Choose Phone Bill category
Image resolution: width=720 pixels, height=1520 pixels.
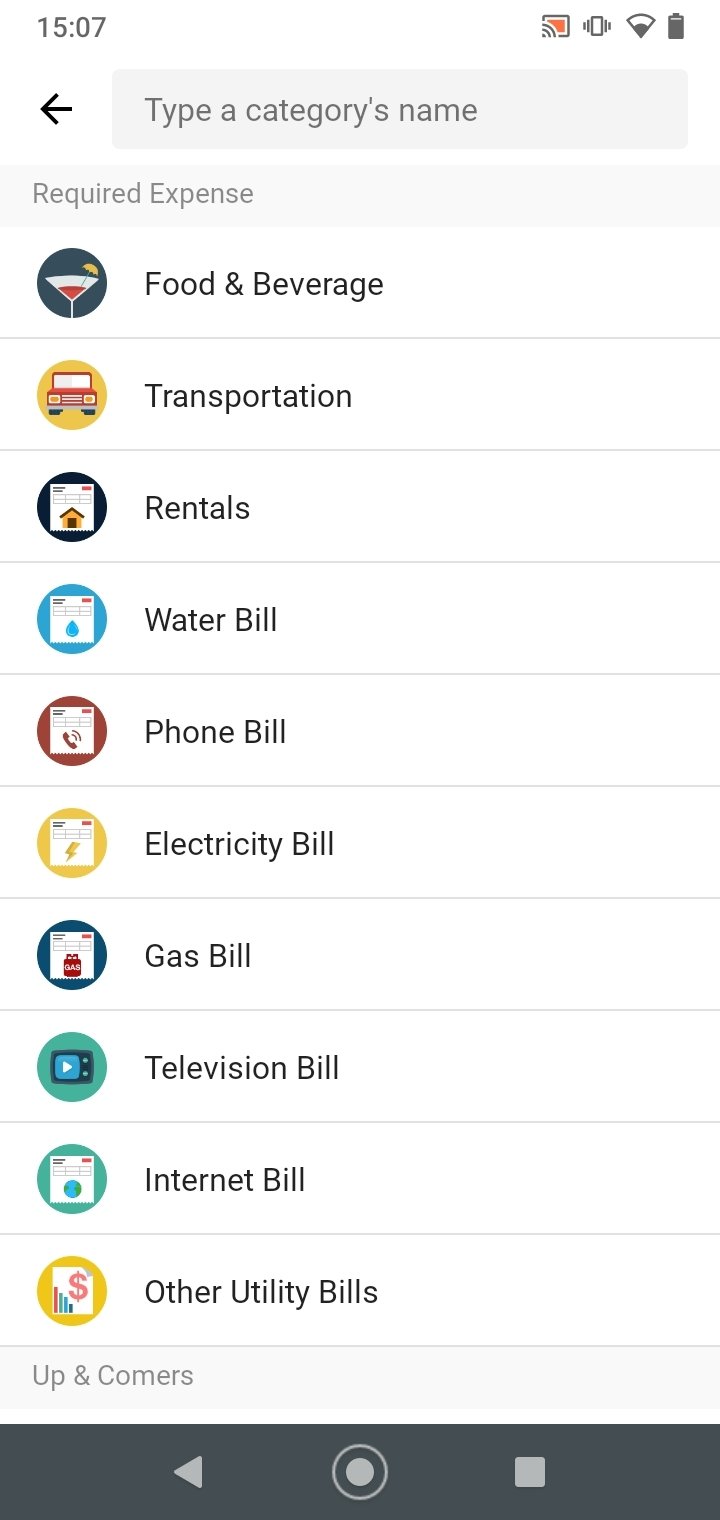[x=360, y=731]
